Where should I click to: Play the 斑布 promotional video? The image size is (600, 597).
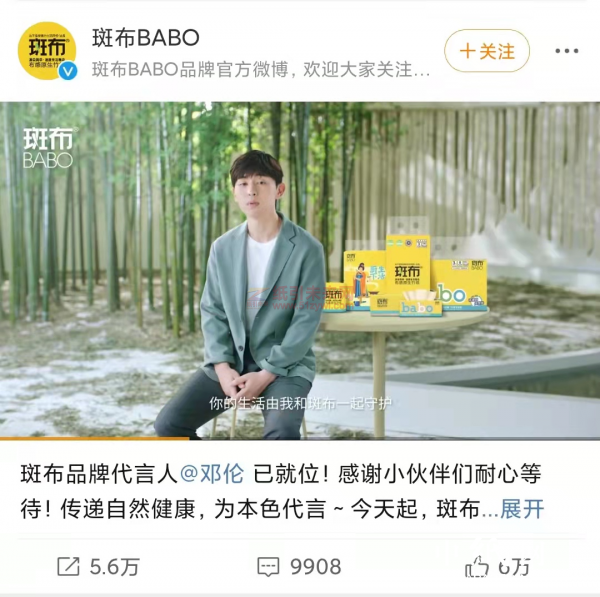(300, 270)
